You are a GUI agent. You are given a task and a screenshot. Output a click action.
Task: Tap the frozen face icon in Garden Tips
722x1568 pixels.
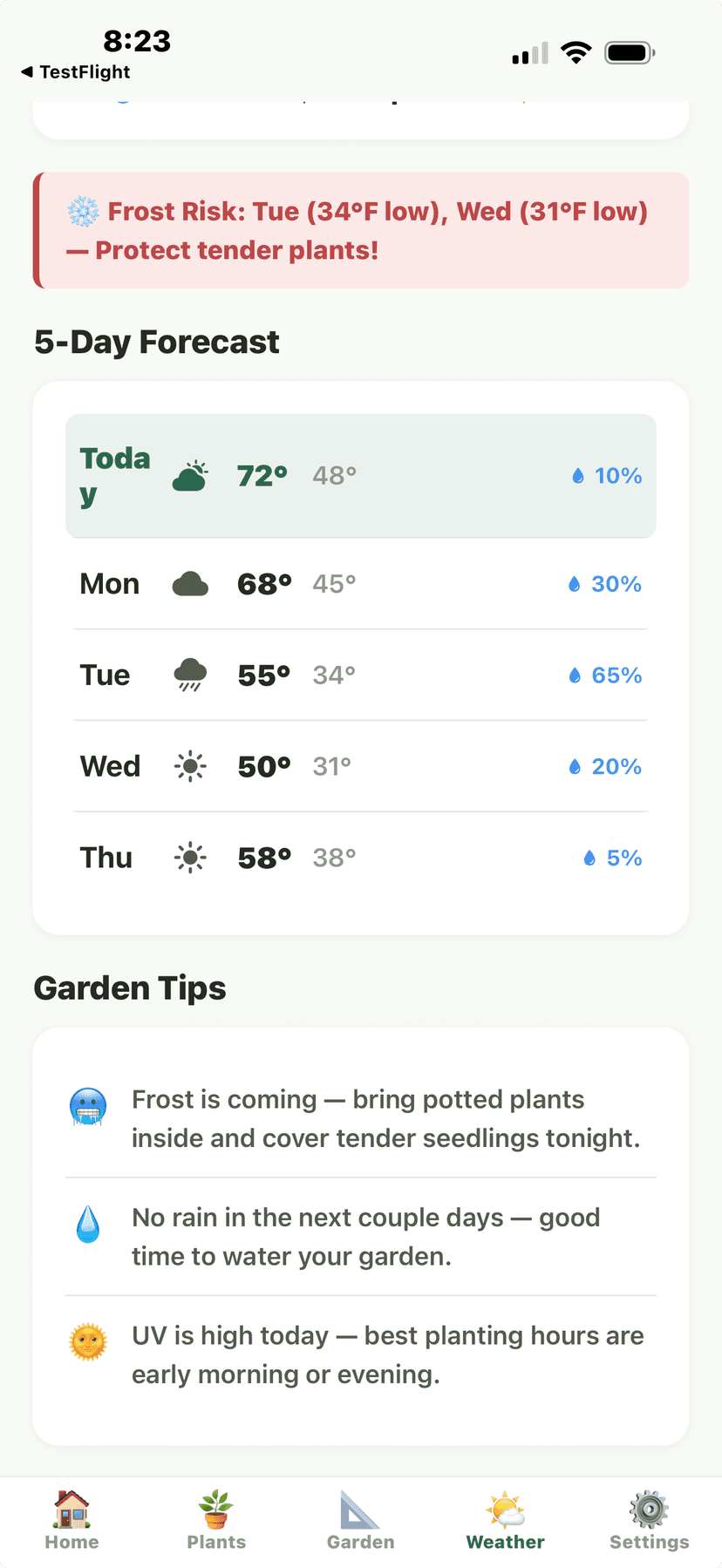[87, 1109]
